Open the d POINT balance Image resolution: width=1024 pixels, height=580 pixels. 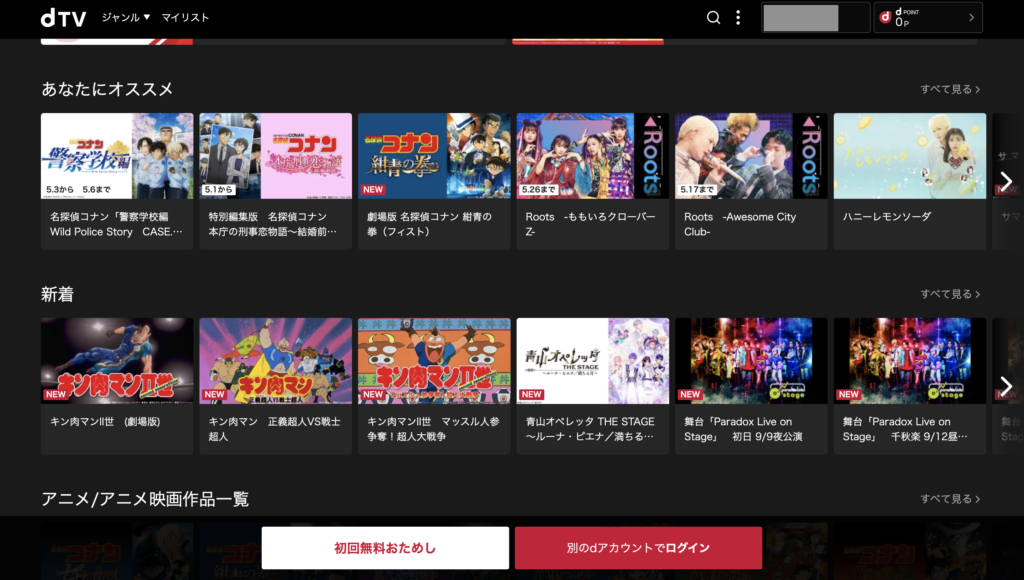(927, 17)
